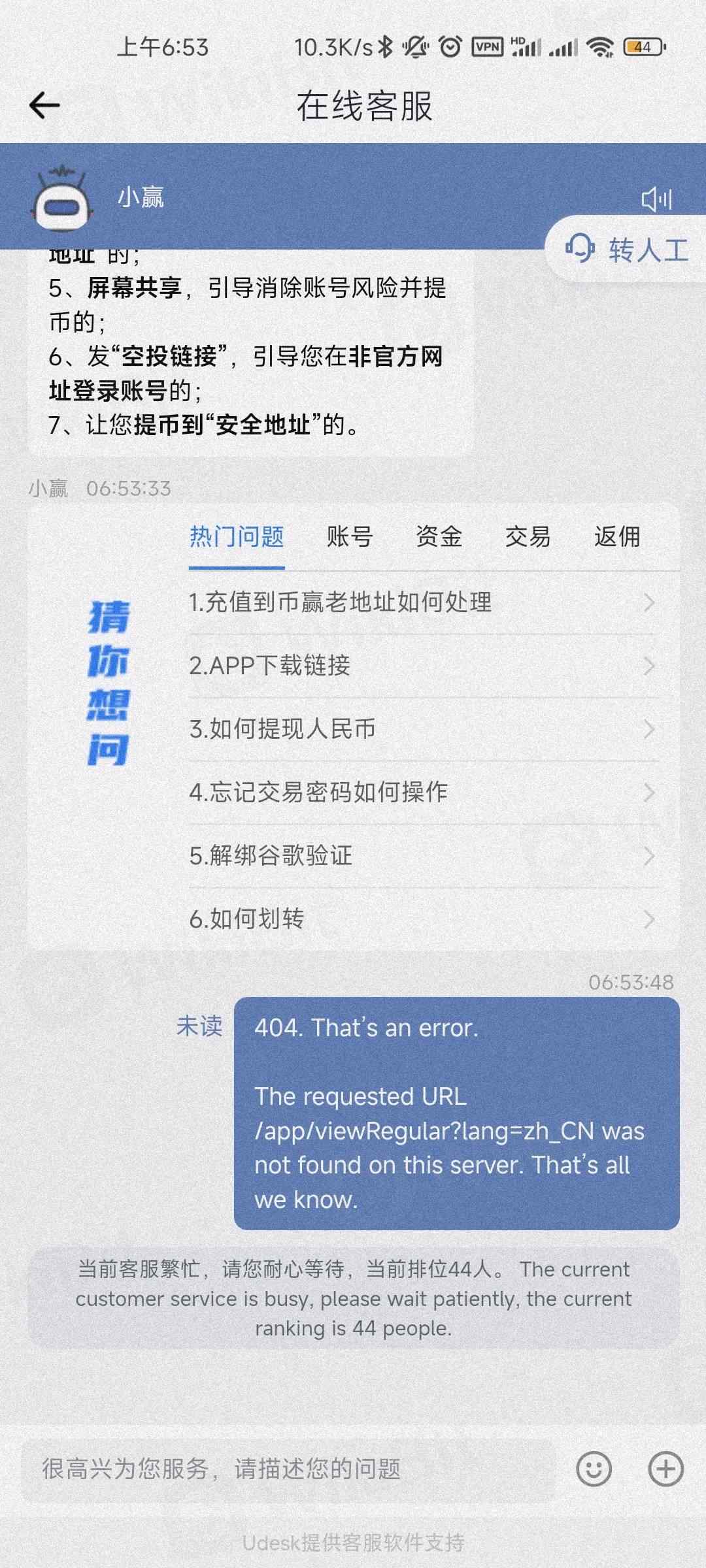The width and height of the screenshot is (706, 1568).
Task: Focus the message input field
Action: point(288,1469)
